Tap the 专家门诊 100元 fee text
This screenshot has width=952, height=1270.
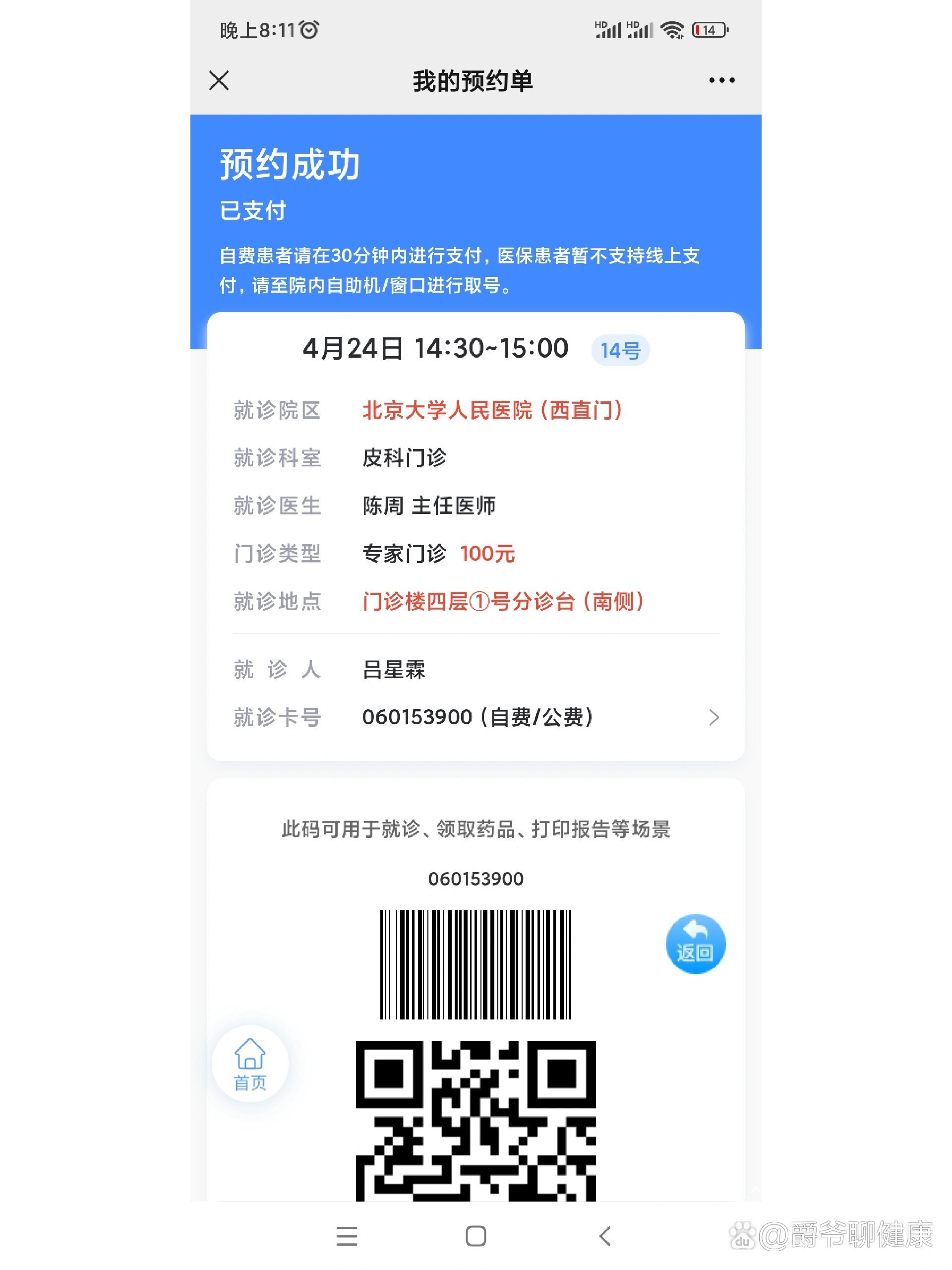[439, 554]
